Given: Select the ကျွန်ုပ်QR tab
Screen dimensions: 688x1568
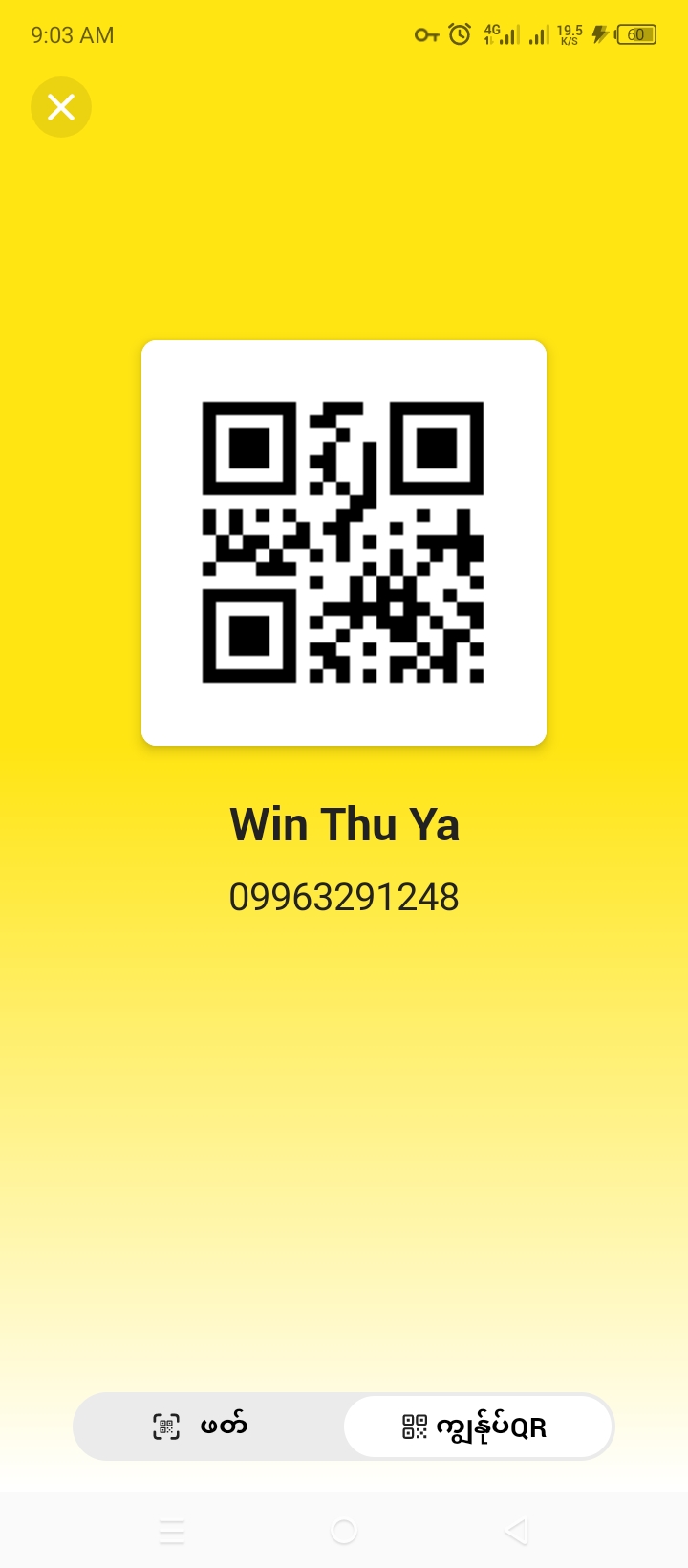Looking at the screenshot, I should (x=477, y=1426).
